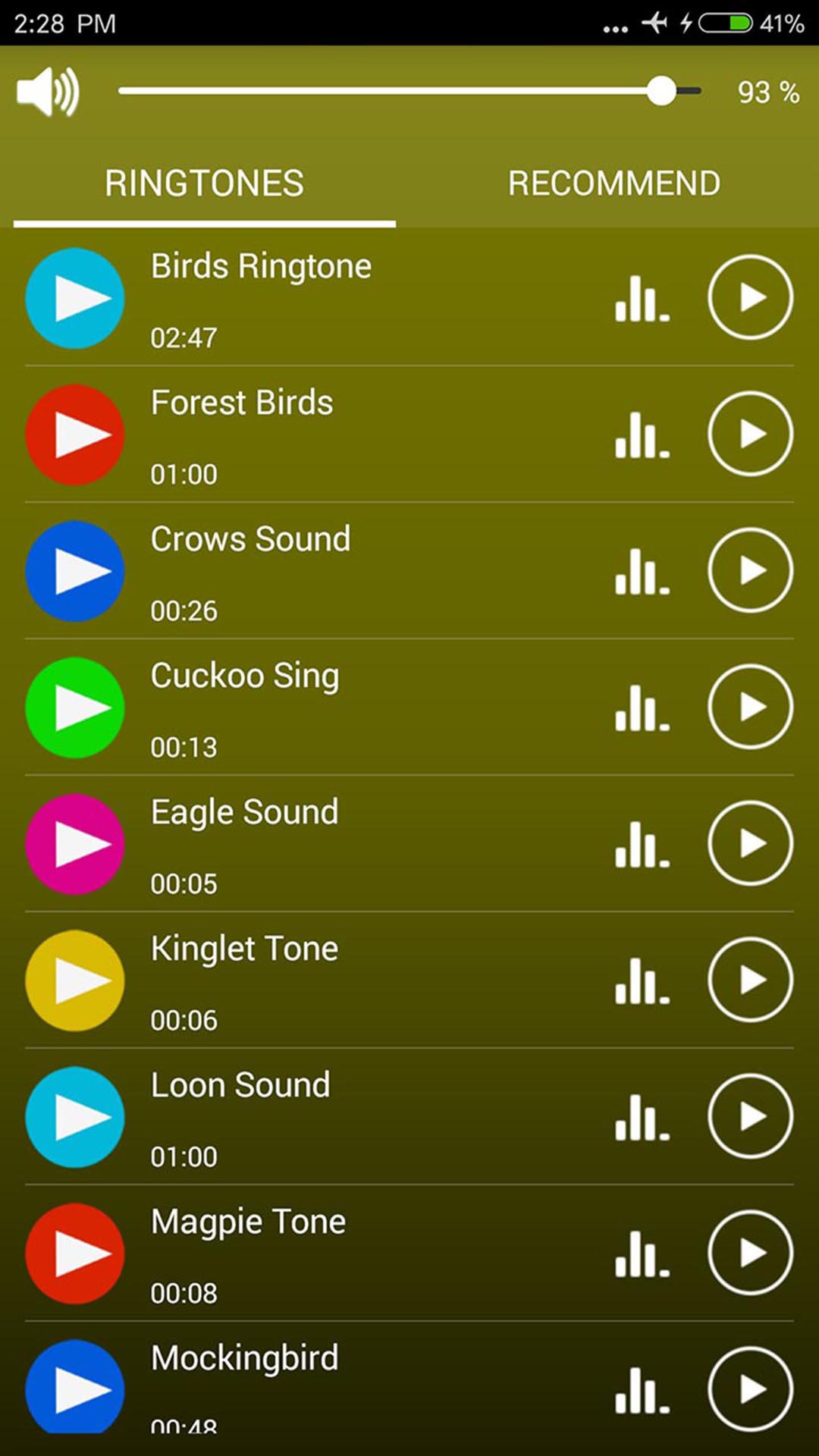Open the bars icon for Loon Sound

[642, 1117]
